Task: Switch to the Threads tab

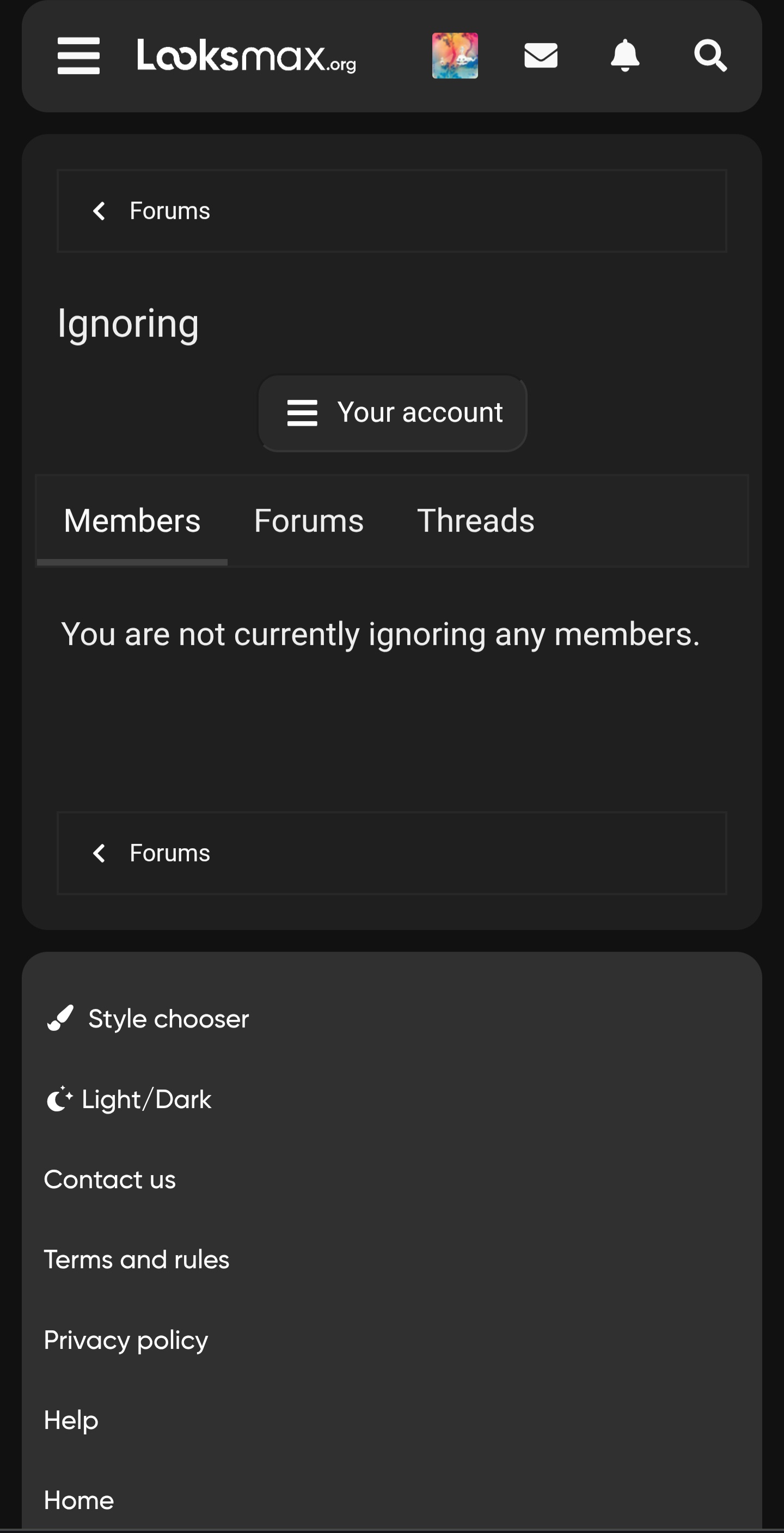Action: [475, 521]
